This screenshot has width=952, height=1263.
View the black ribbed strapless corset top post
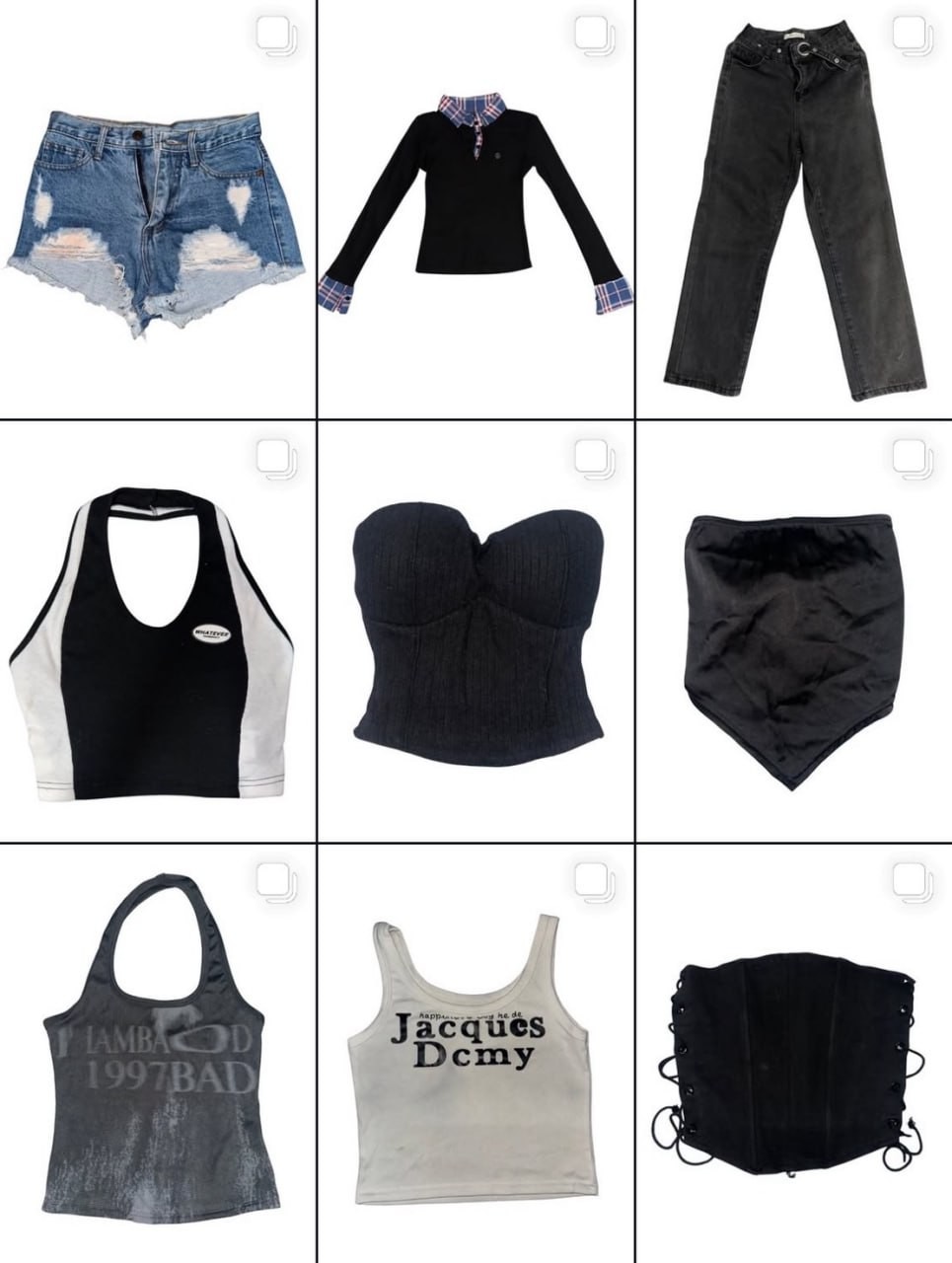click(476, 631)
